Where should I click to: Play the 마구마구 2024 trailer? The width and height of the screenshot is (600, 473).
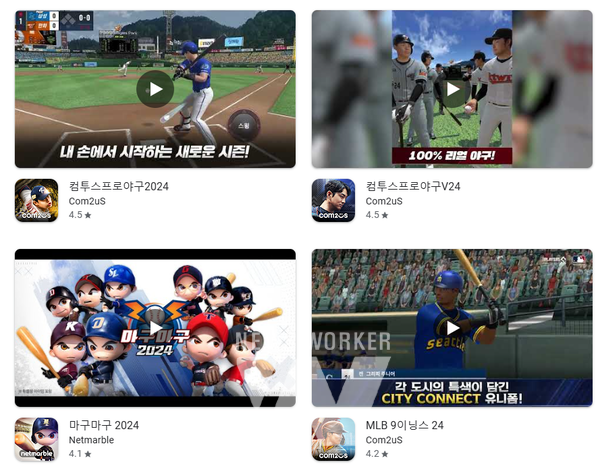[x=155, y=328]
